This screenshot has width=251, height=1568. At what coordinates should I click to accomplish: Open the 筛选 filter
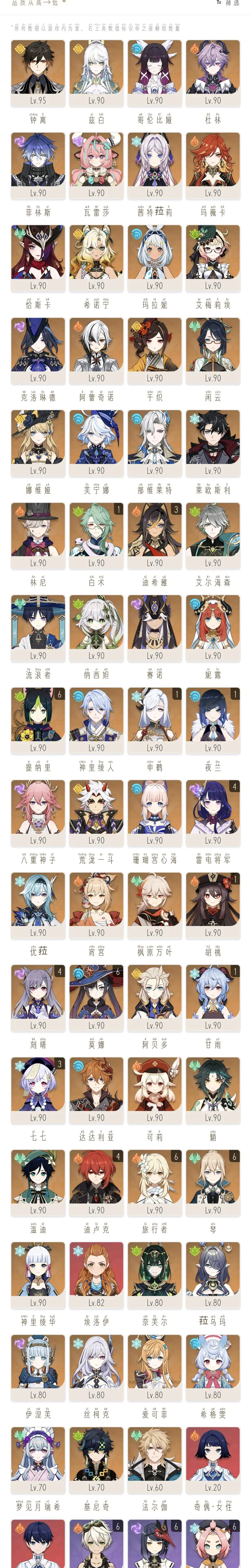(228, 3)
